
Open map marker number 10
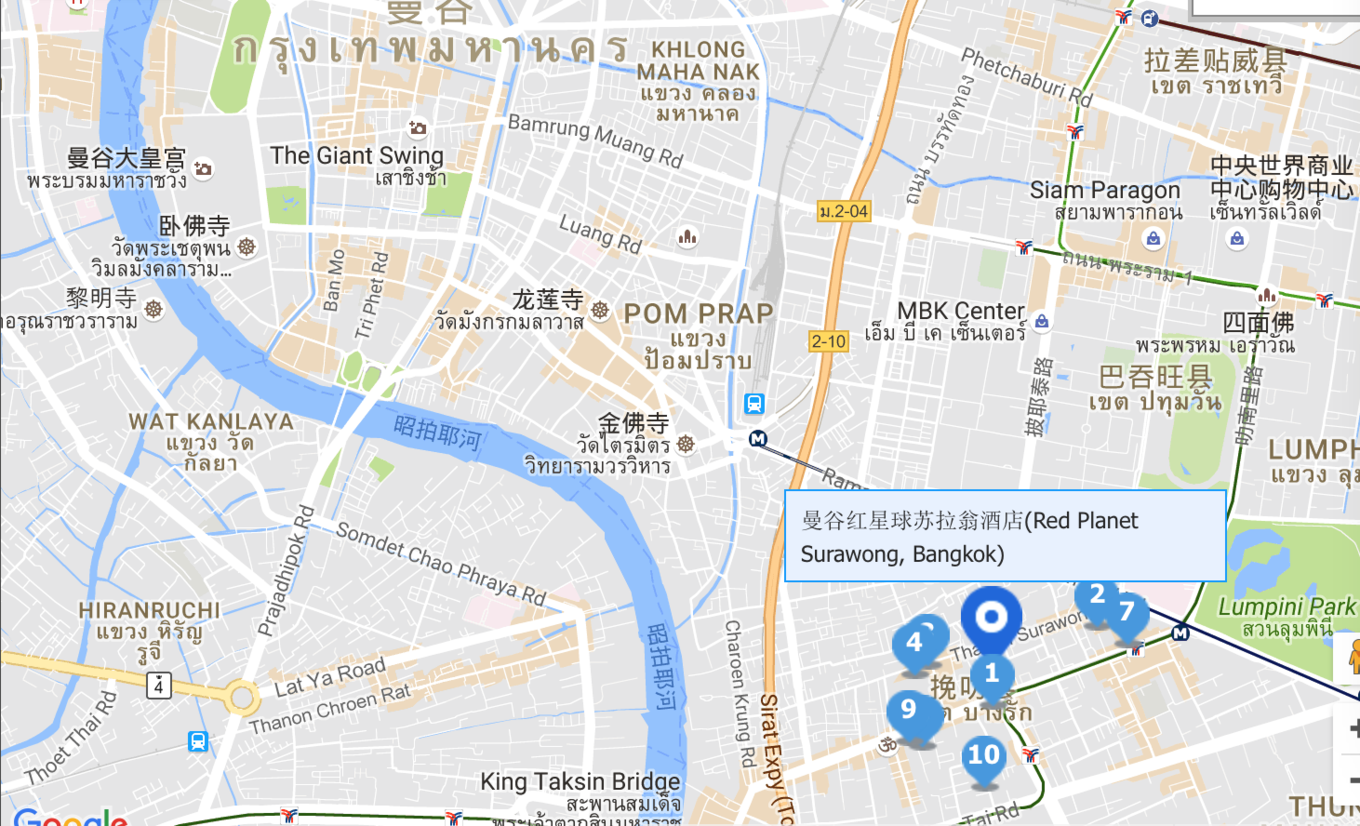984,755
